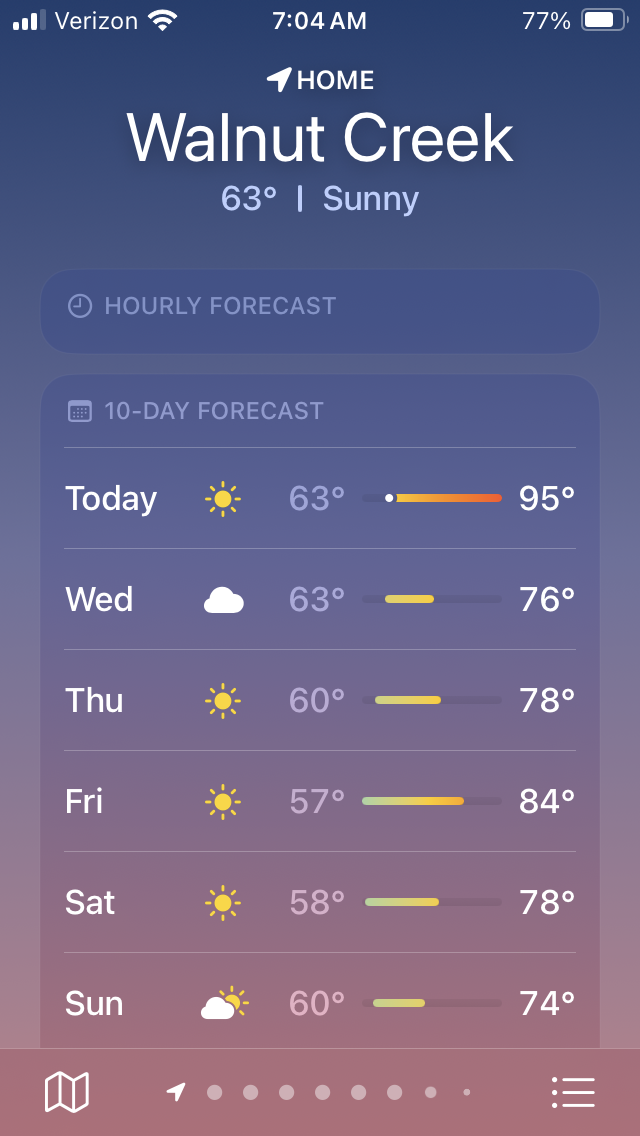Screen dimensions: 640x1136
Task: Open Wed forecast row
Action: tap(320, 599)
